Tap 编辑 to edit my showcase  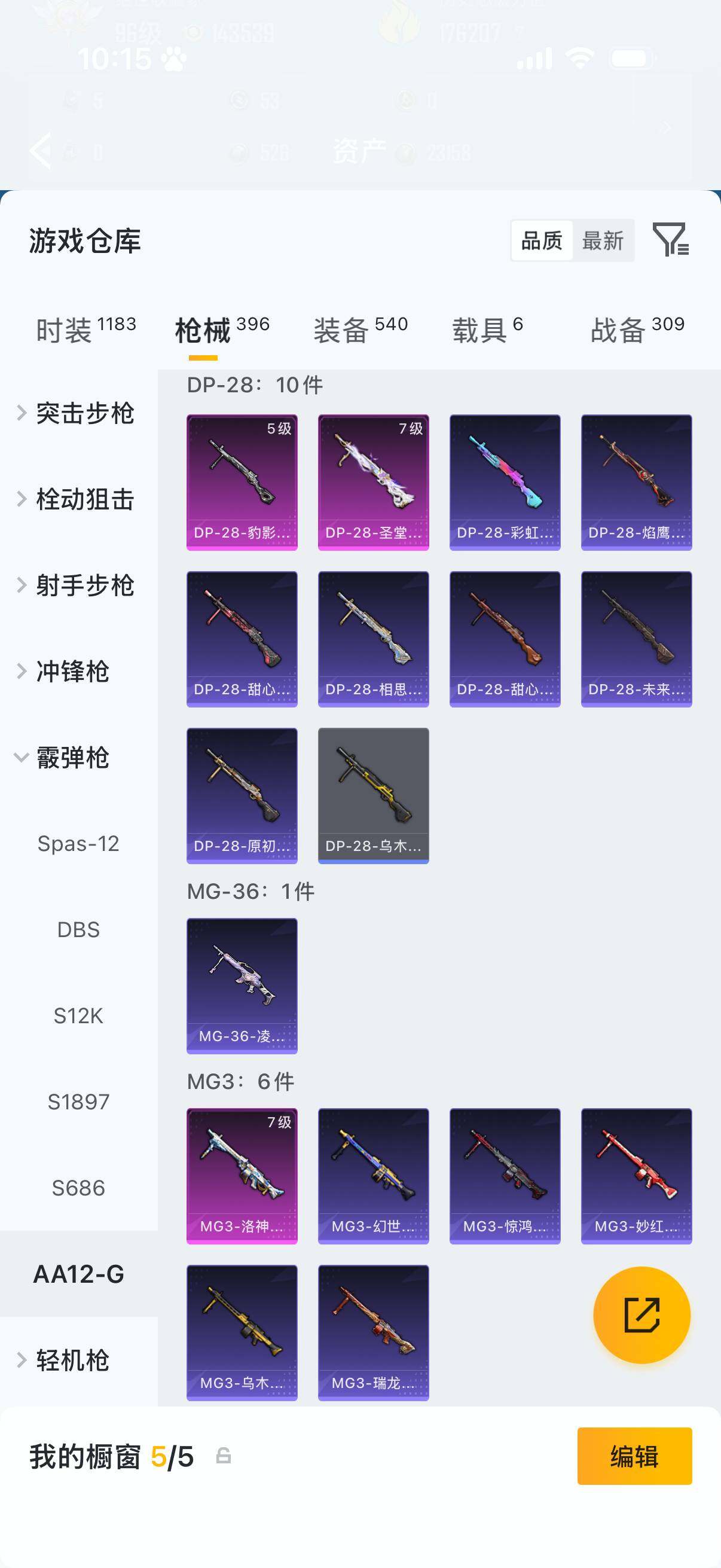click(634, 1456)
